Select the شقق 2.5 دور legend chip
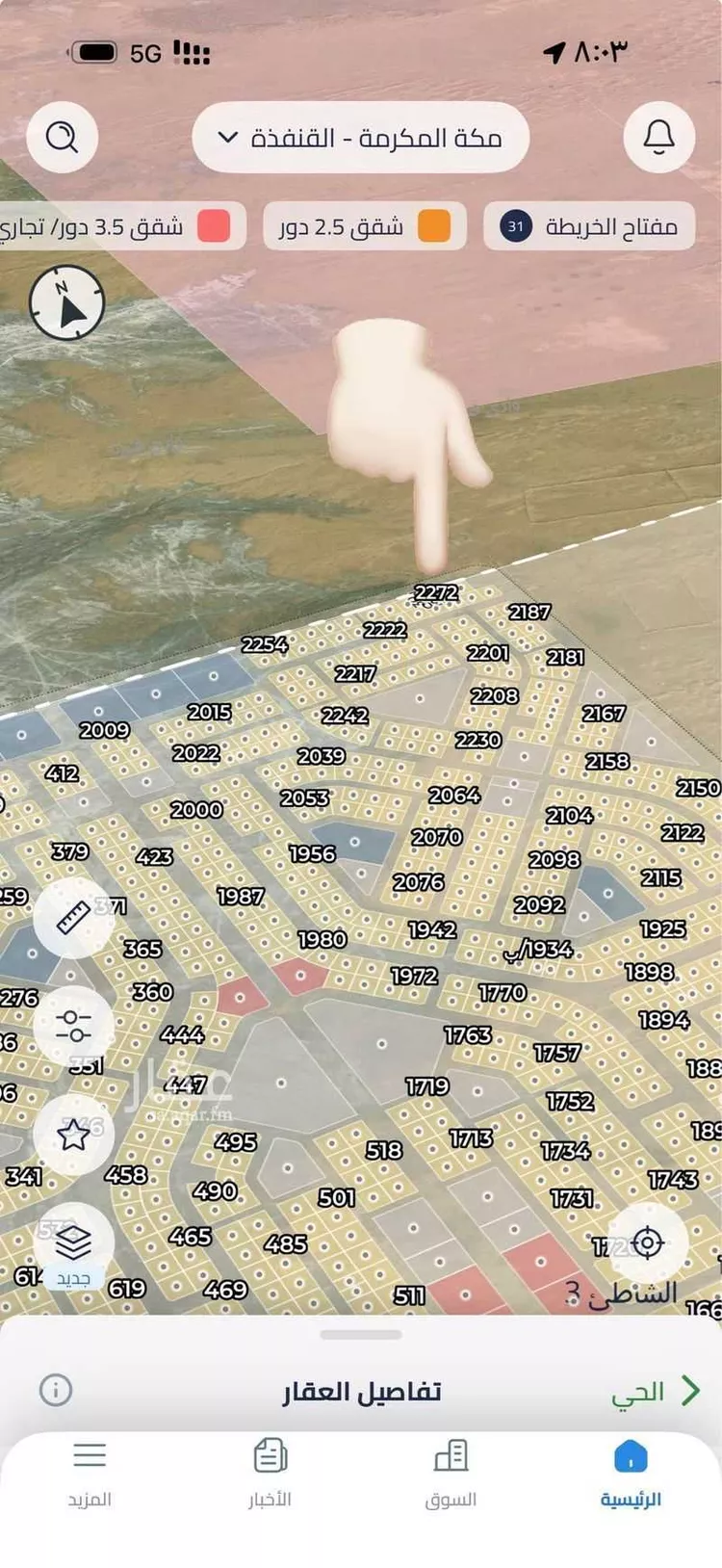This screenshot has width=722, height=1568. pyautogui.click(x=365, y=226)
